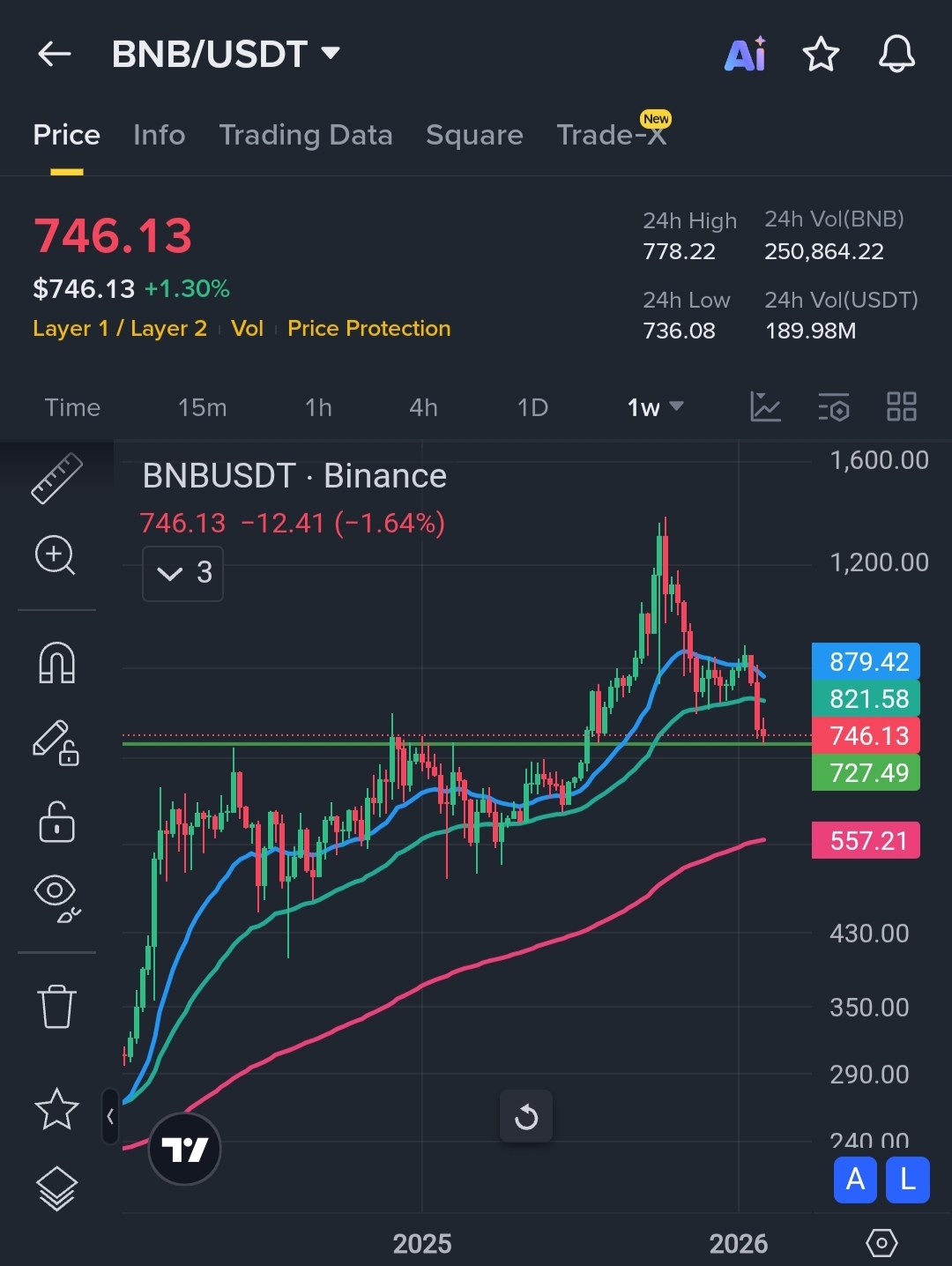952x1266 pixels.
Task: Select the 15m chart interval
Action: [x=202, y=407]
